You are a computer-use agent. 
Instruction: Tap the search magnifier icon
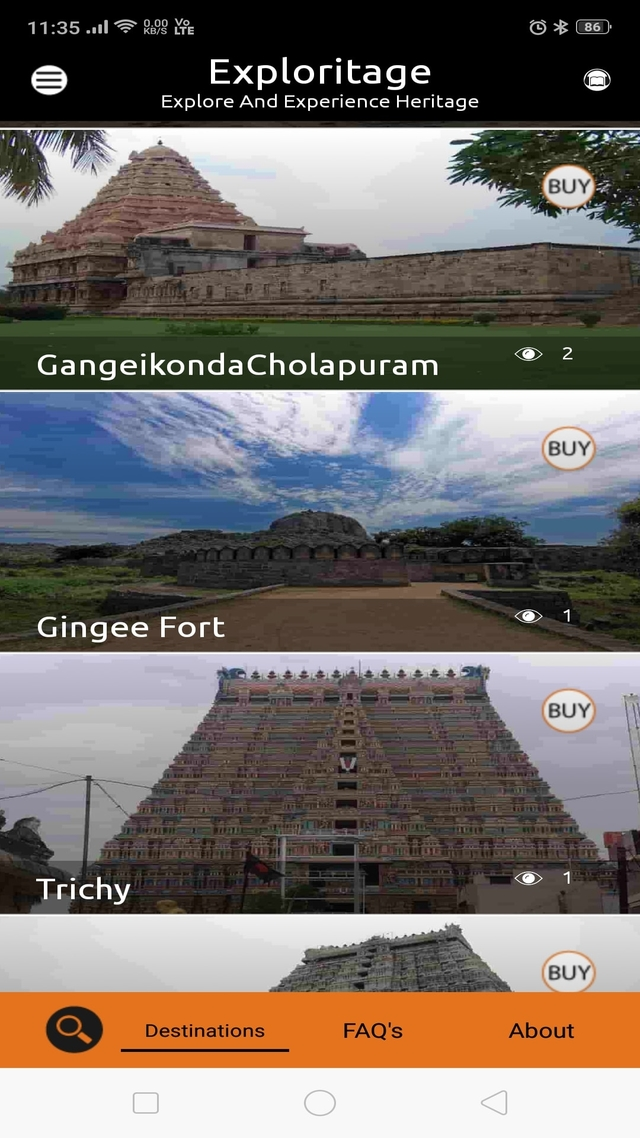(74, 1029)
